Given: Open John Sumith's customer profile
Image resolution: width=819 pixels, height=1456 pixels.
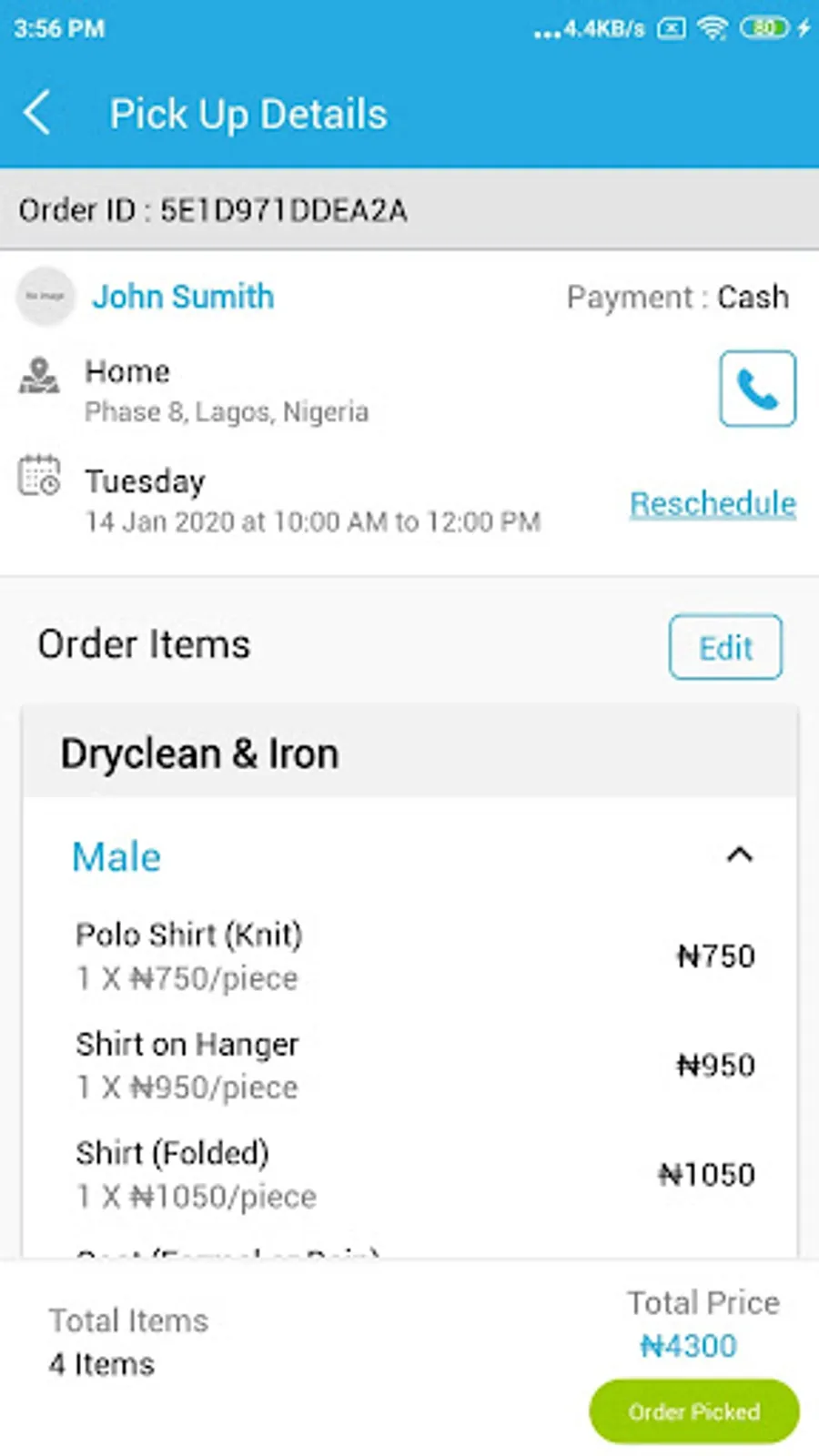Looking at the screenshot, I should click(182, 297).
